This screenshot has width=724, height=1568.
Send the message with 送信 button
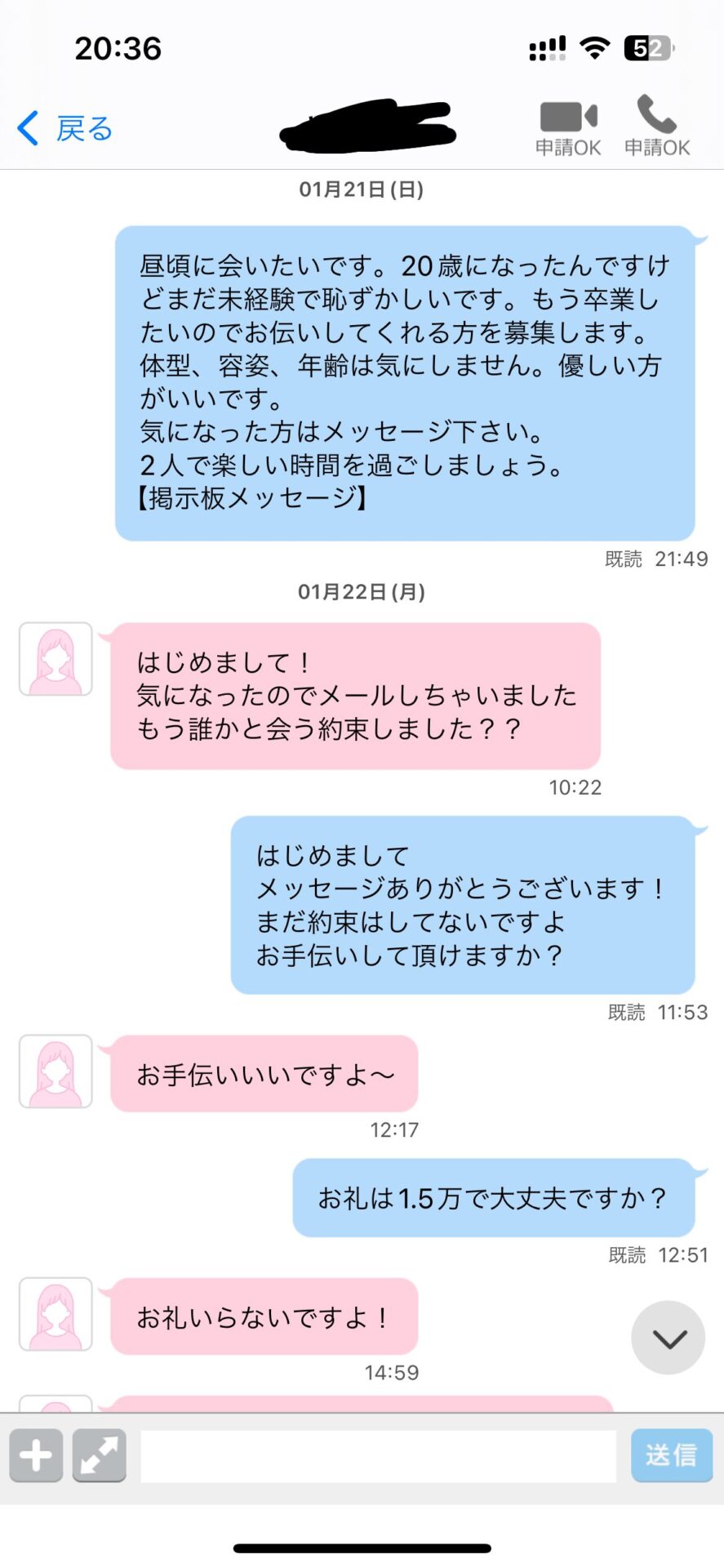click(x=671, y=1455)
